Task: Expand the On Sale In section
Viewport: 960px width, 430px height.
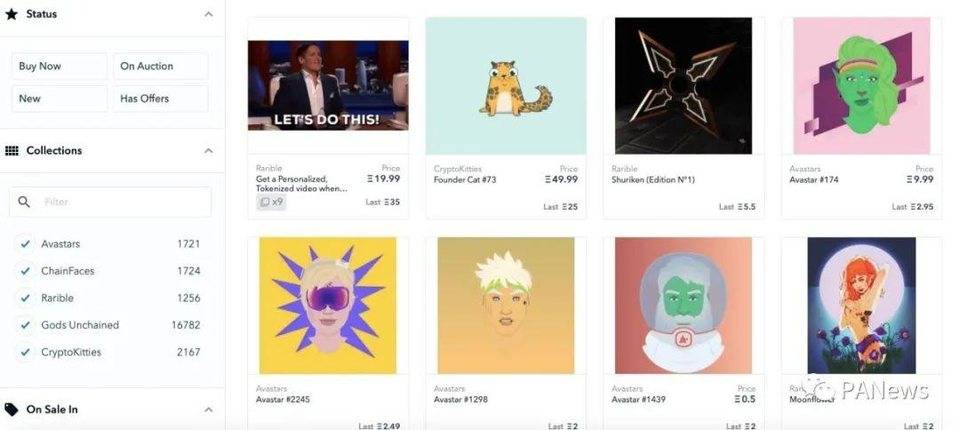Action: (x=208, y=409)
